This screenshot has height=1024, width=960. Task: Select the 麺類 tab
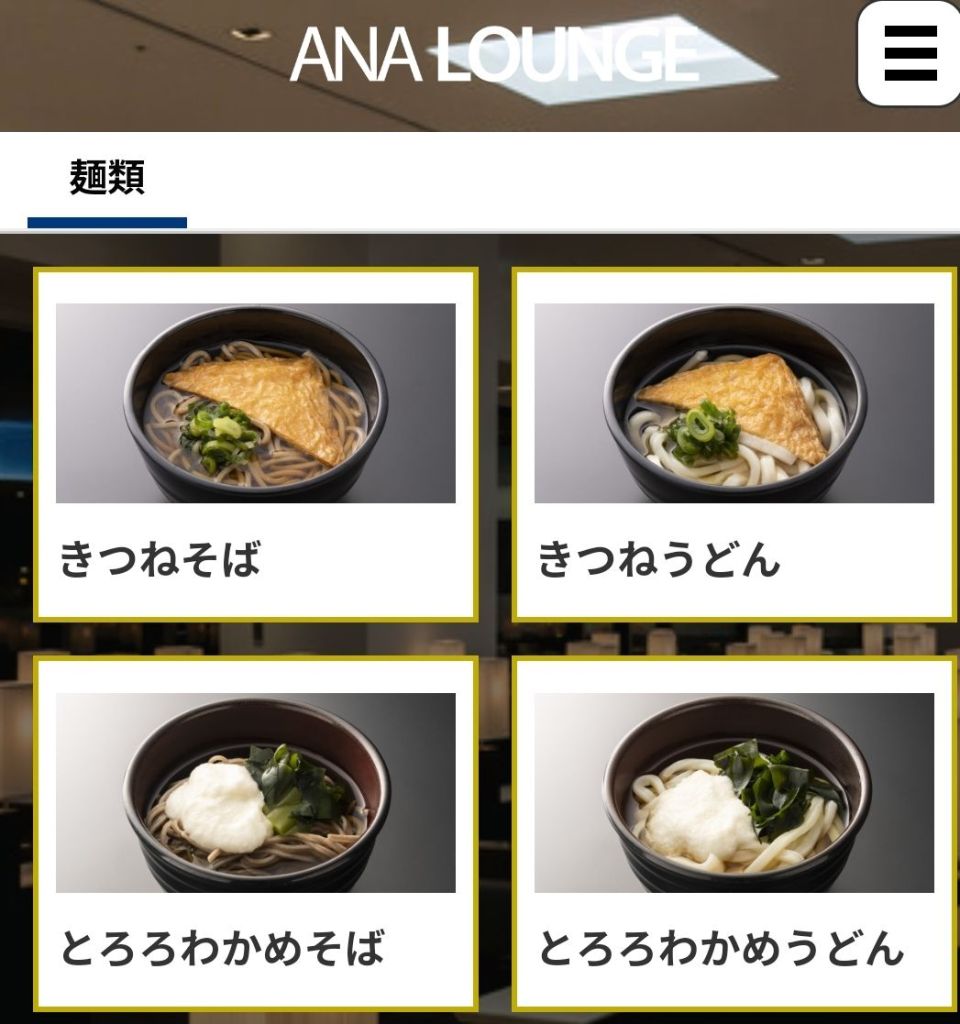point(107,180)
